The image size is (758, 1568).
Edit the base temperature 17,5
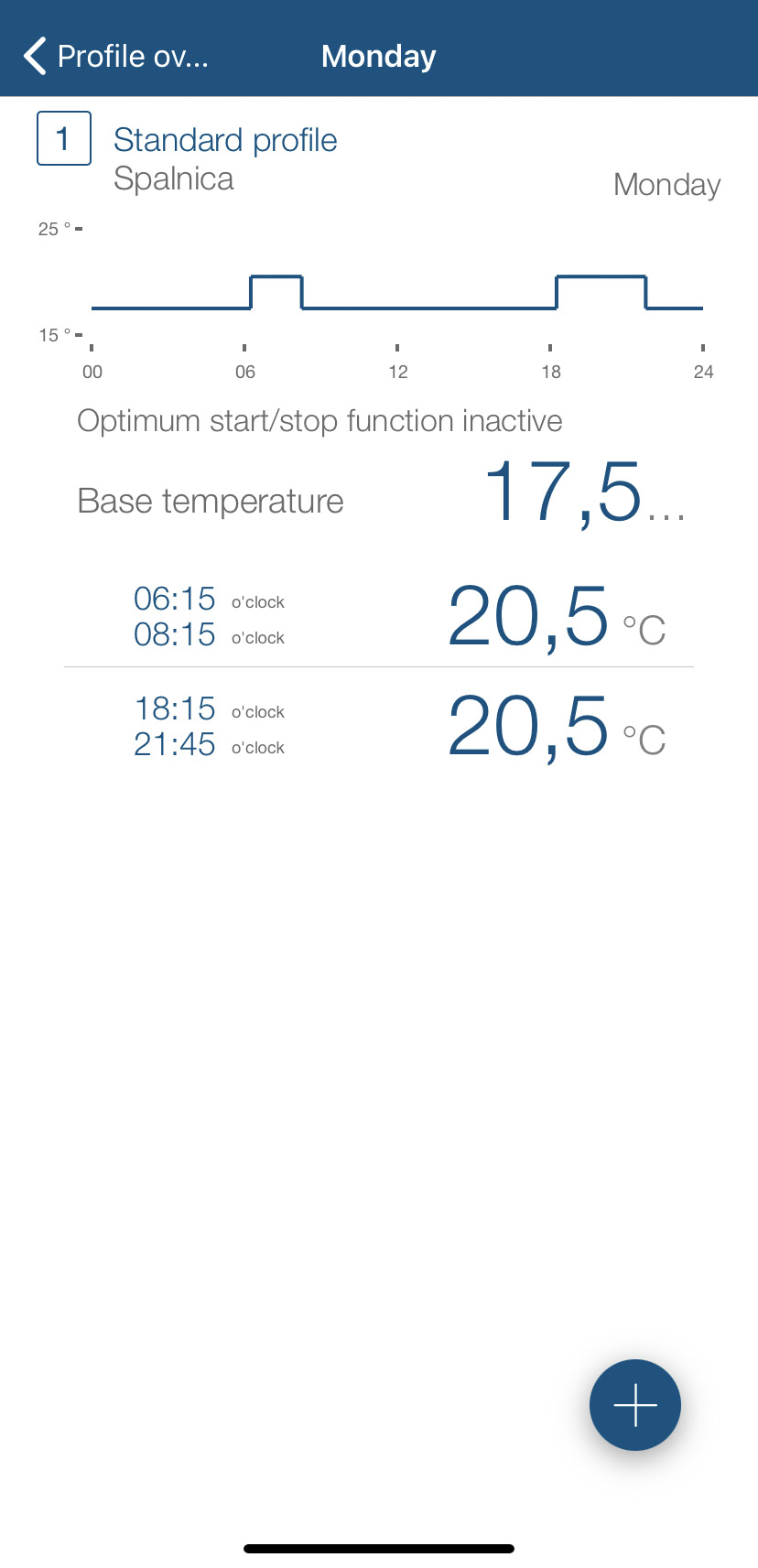click(x=582, y=494)
